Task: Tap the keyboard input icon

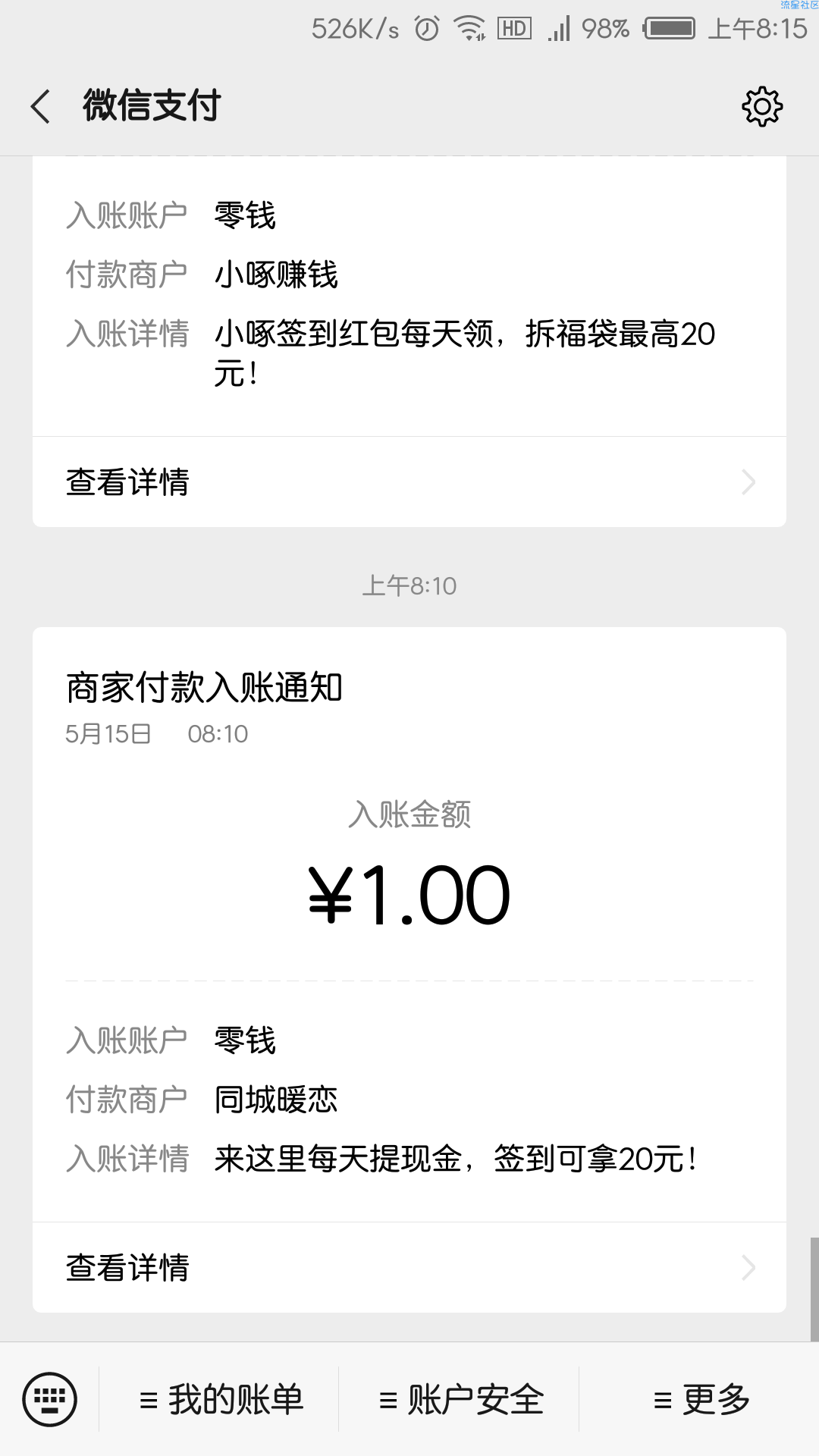Action: coord(50,1399)
